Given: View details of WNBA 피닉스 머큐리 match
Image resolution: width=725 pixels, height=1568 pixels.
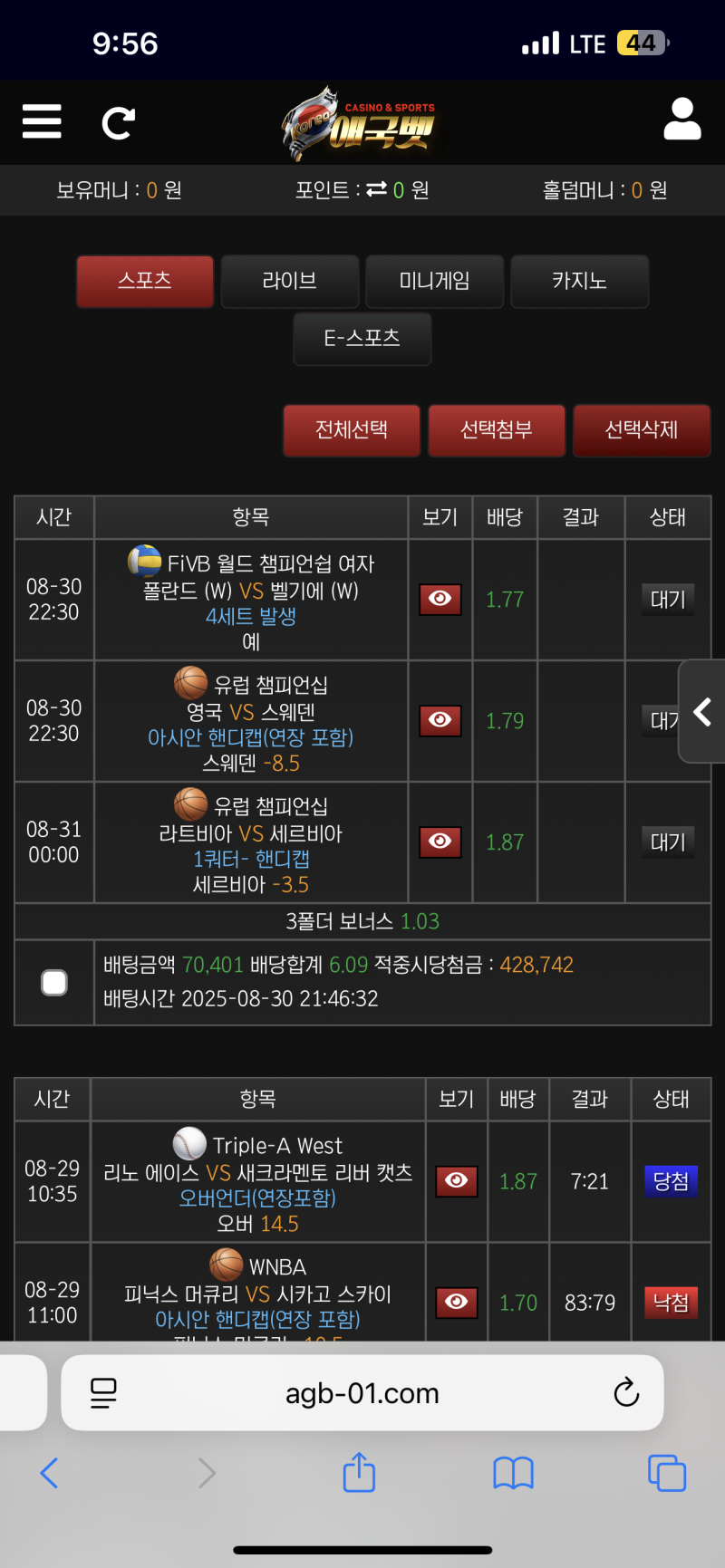Looking at the screenshot, I should 457,1302.
